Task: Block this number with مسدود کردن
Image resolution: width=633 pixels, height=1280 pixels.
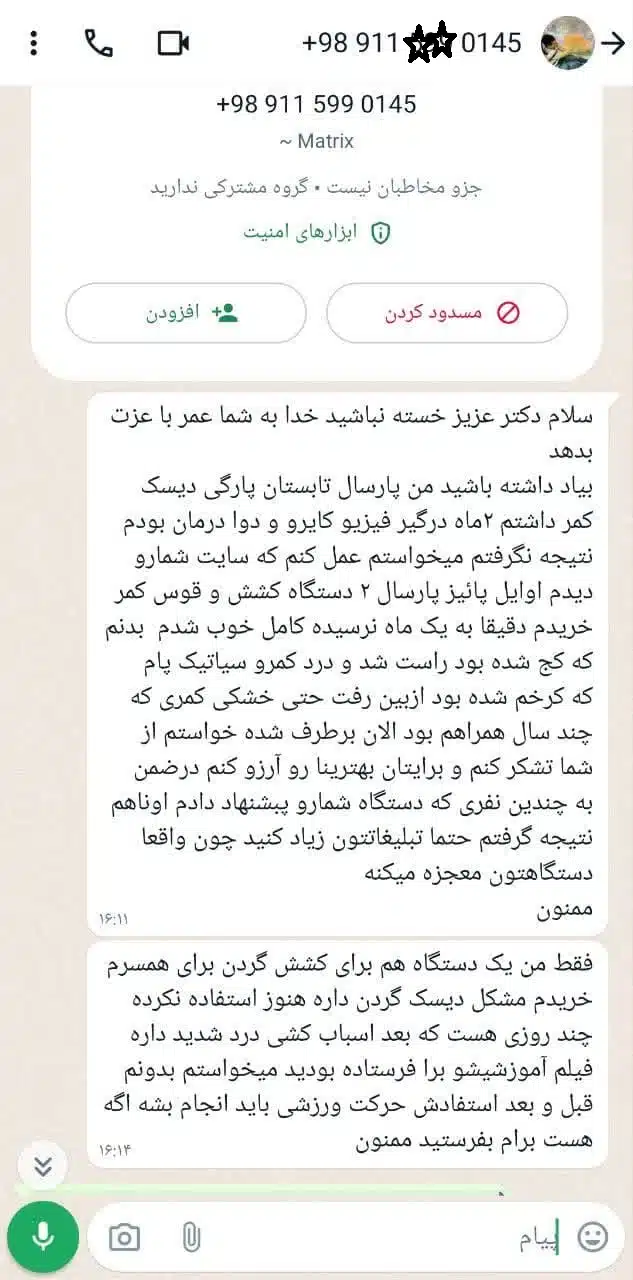Action: [446, 313]
